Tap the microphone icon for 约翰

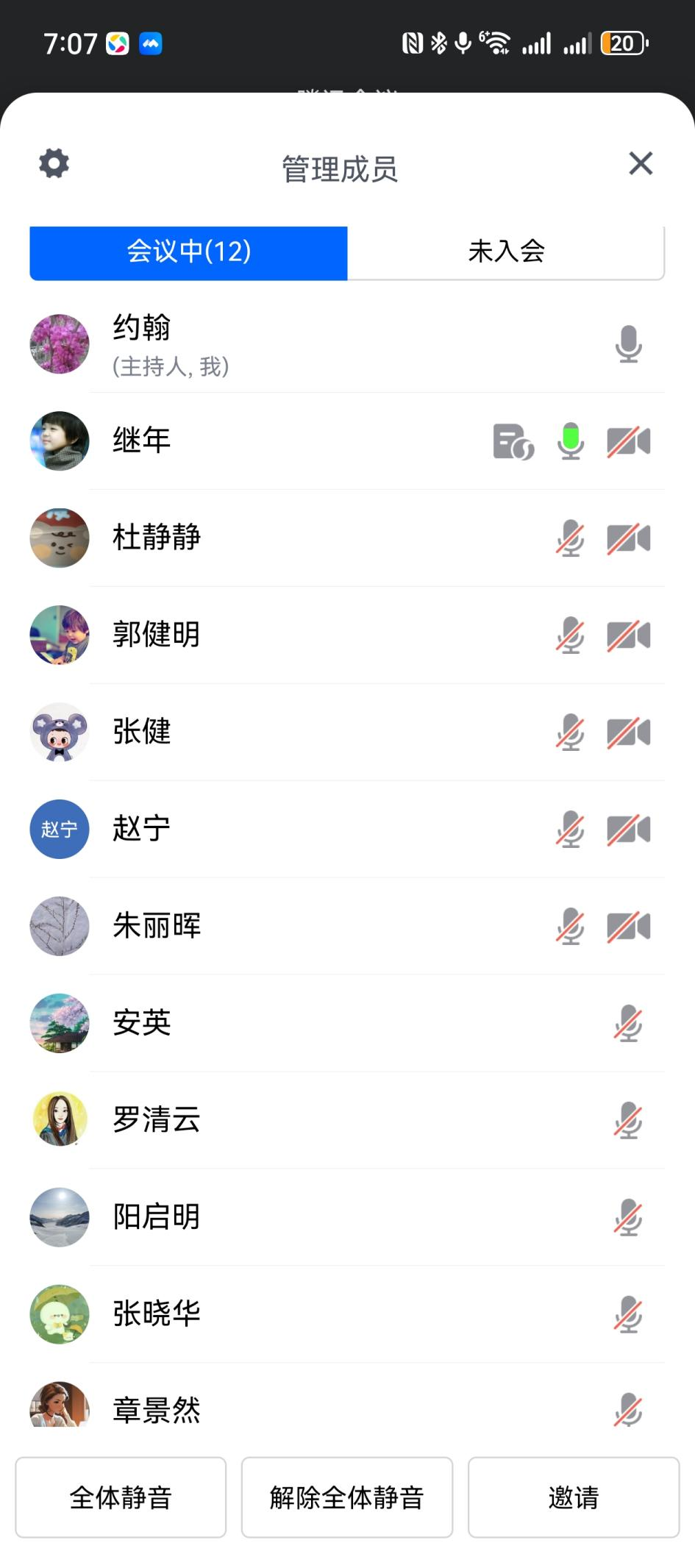(x=628, y=344)
